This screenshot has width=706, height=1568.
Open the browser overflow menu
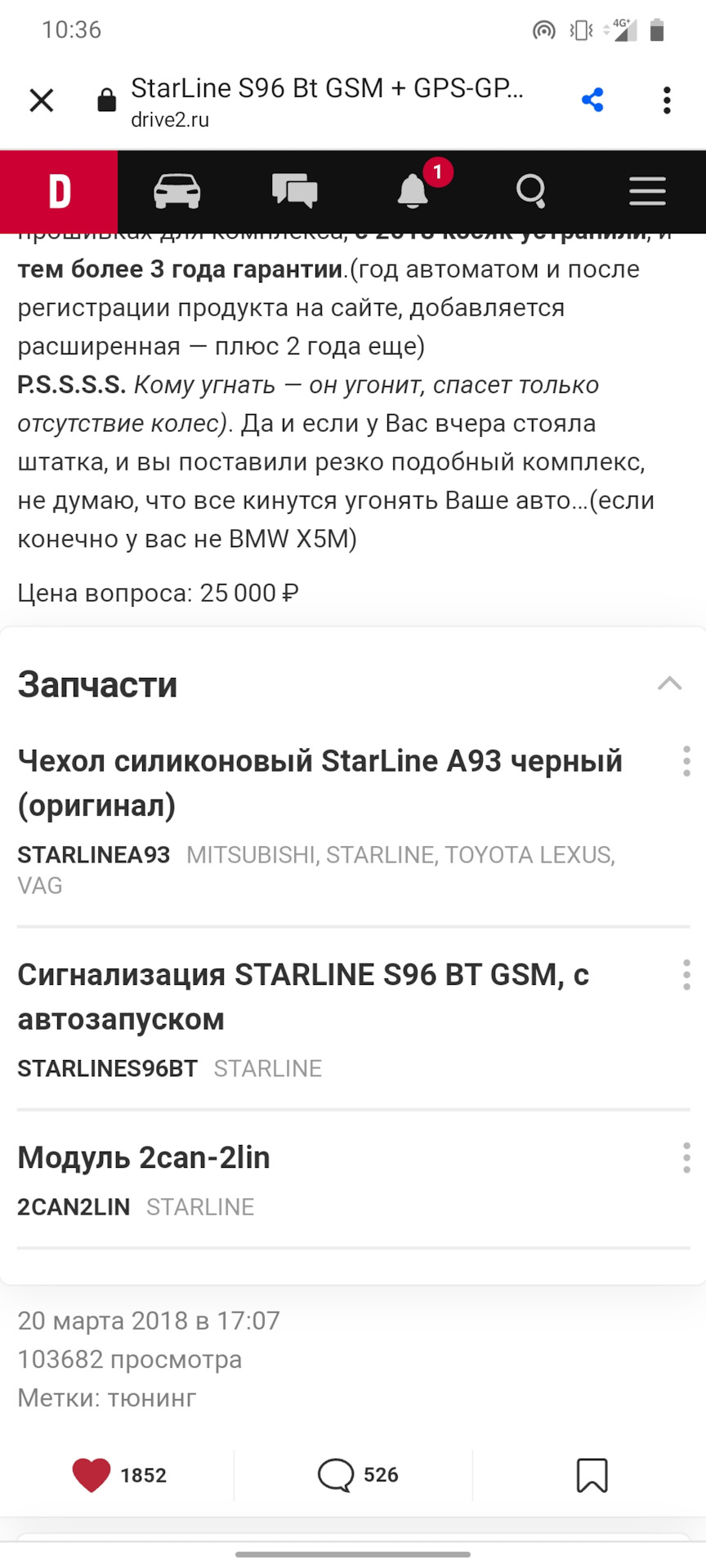(667, 100)
